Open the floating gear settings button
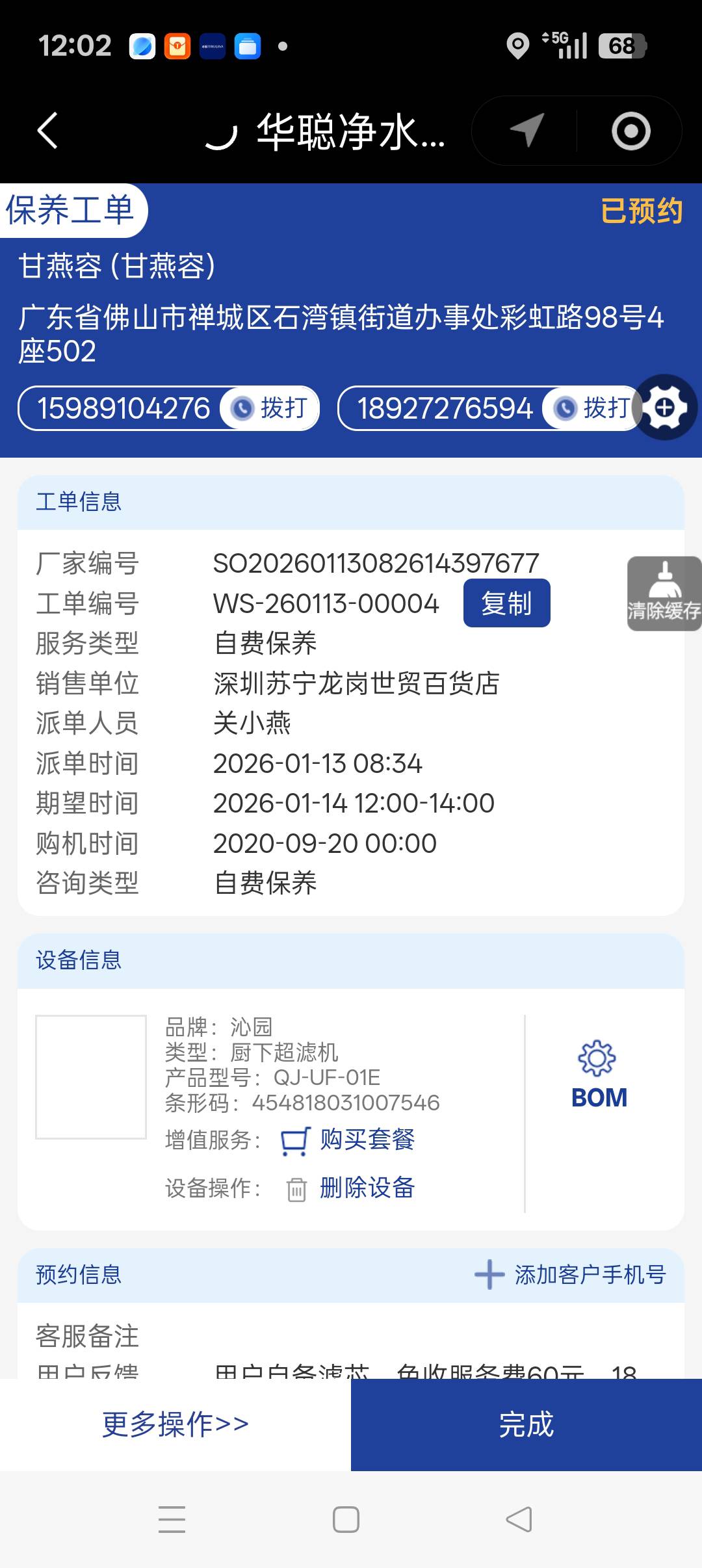The height and width of the screenshot is (1568, 702). (x=664, y=408)
